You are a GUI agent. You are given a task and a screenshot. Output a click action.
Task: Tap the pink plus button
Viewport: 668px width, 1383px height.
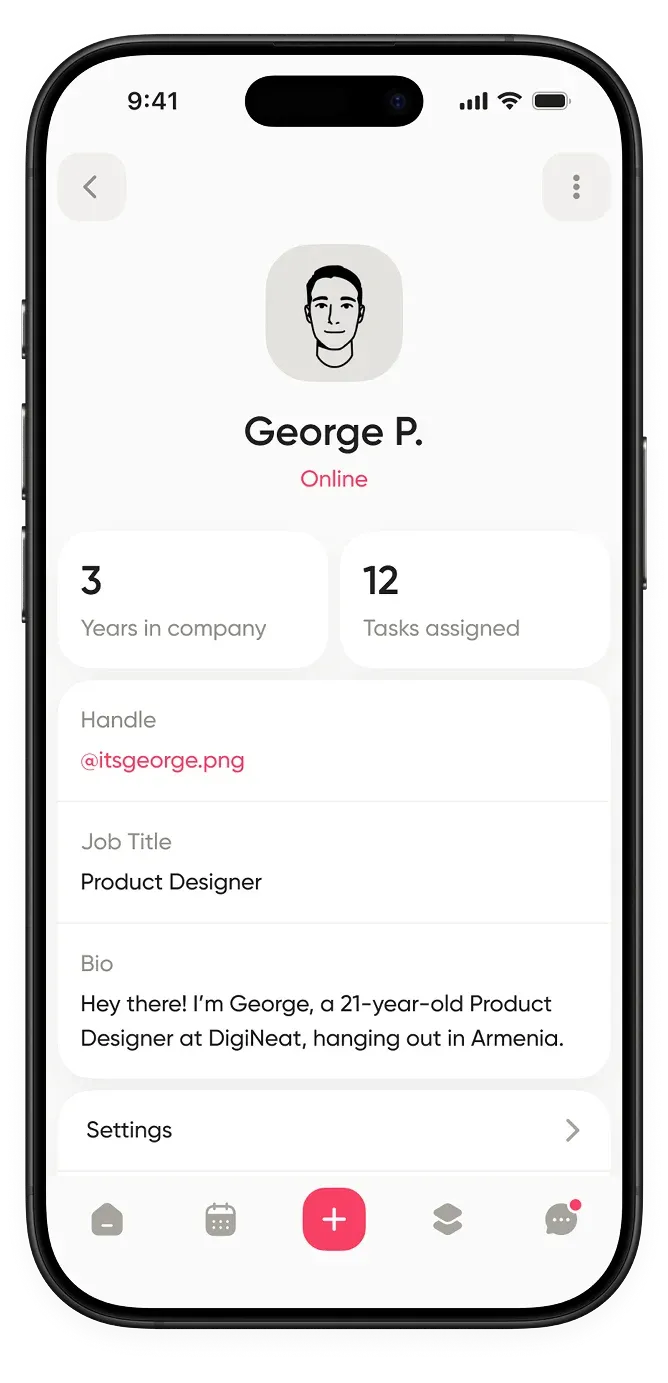(x=334, y=1220)
